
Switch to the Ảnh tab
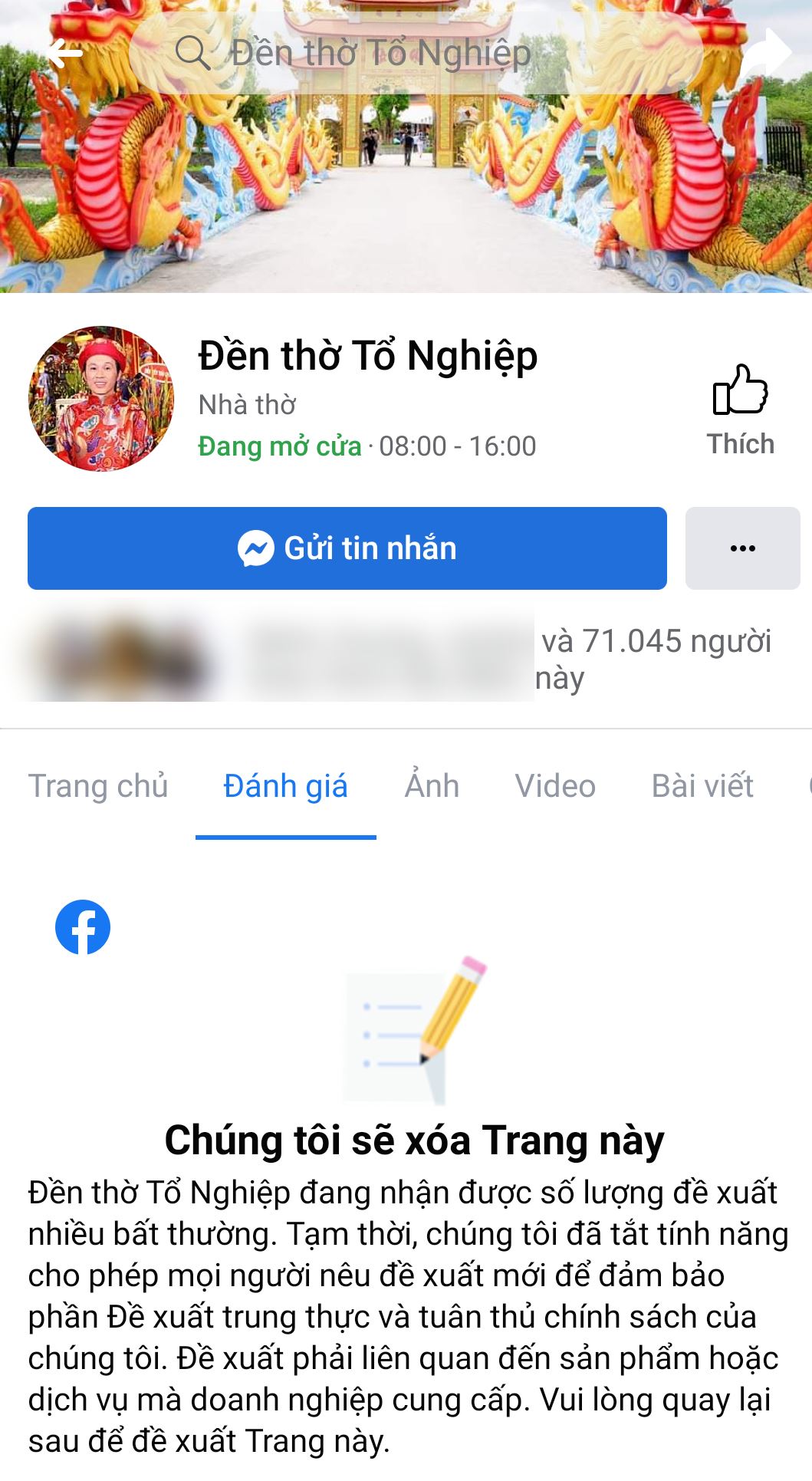(x=432, y=786)
